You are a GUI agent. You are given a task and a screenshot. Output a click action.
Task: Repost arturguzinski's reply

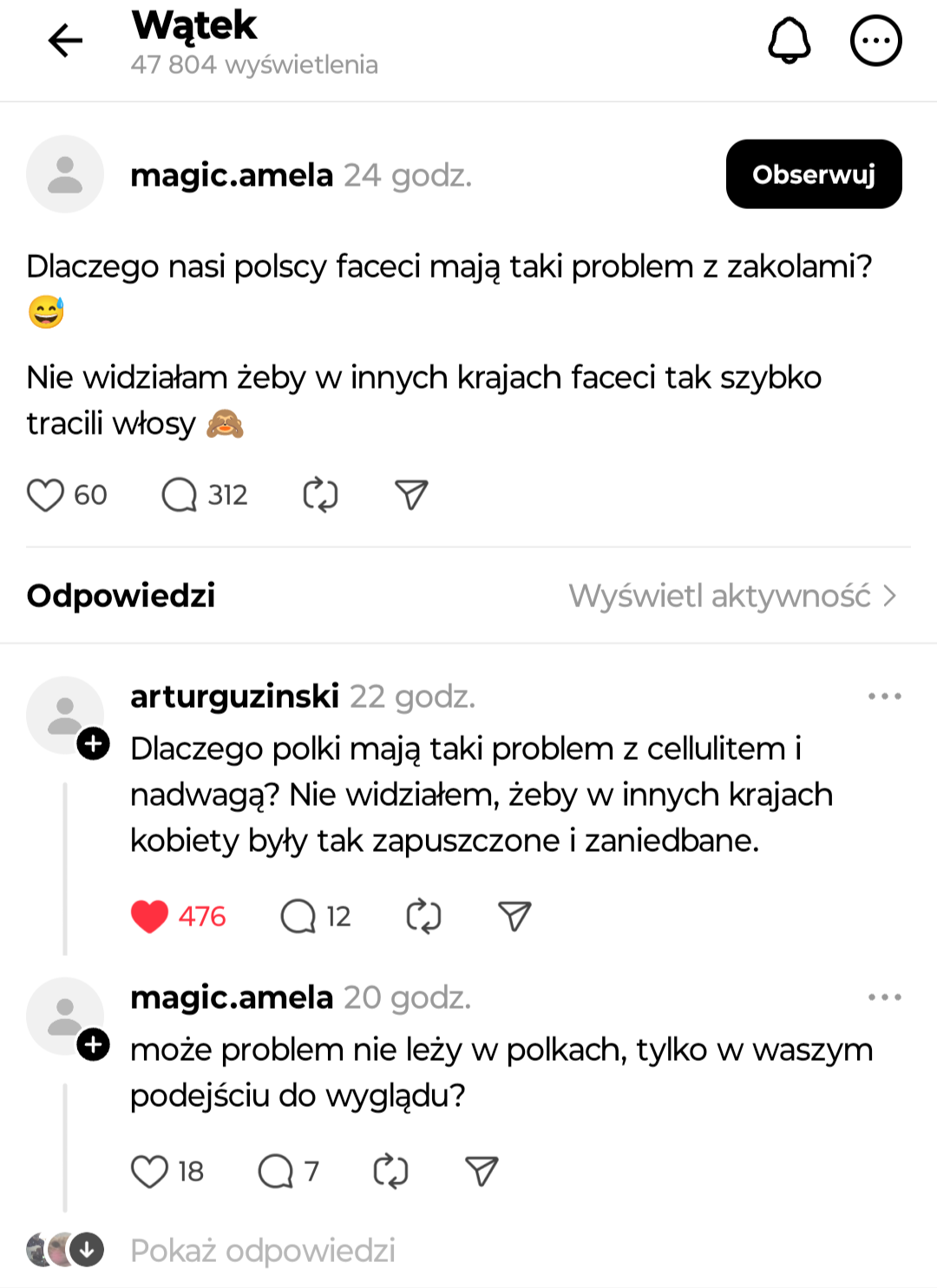point(423,917)
